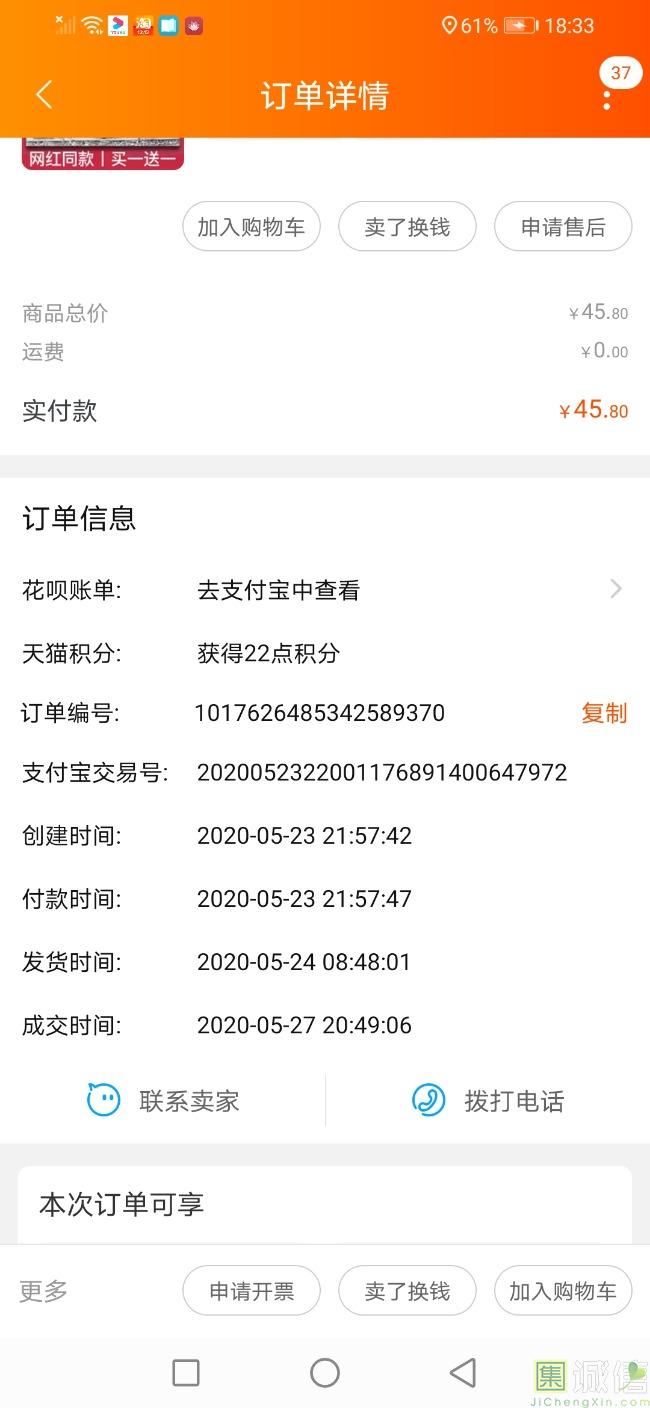Request an invoice with 申请开票
The image size is (650, 1408).
[x=251, y=1291]
